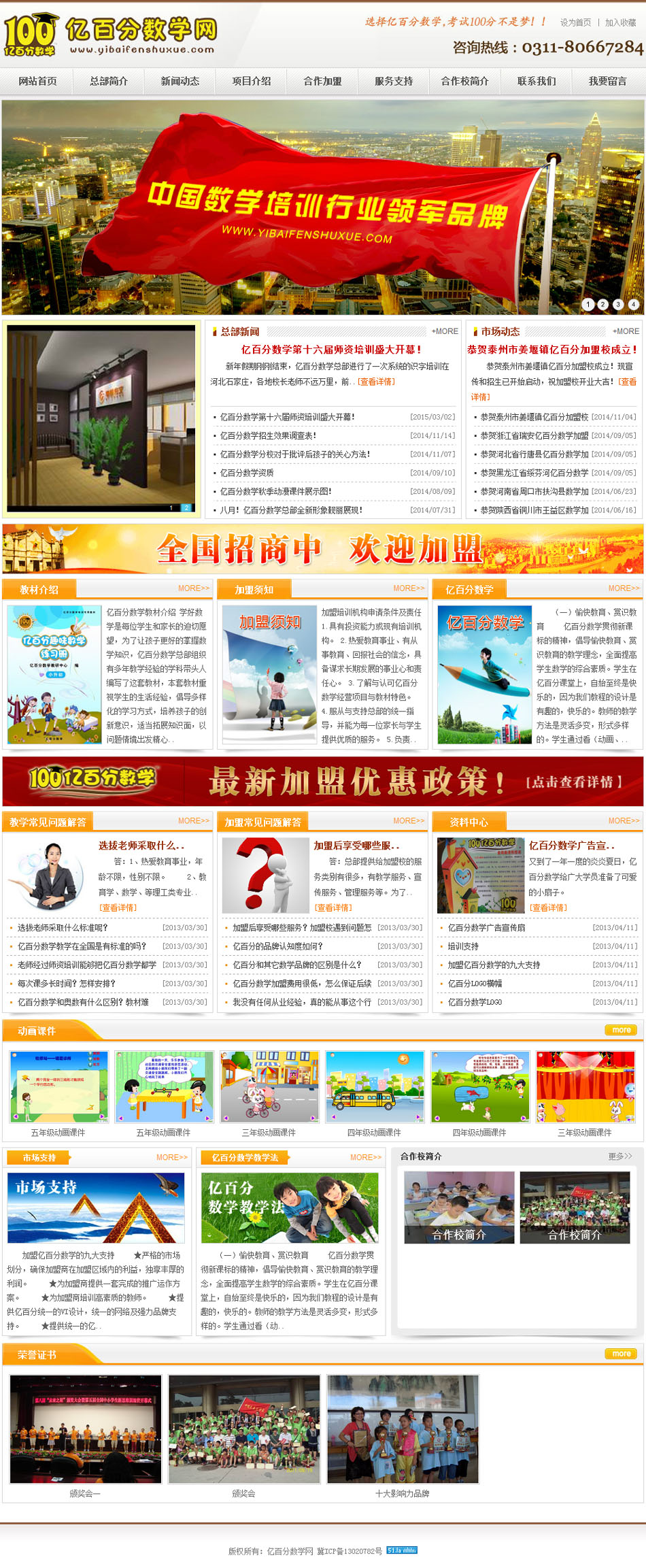Tap the more button in 动画课件
This screenshot has height=1568, width=646.
point(621,1030)
